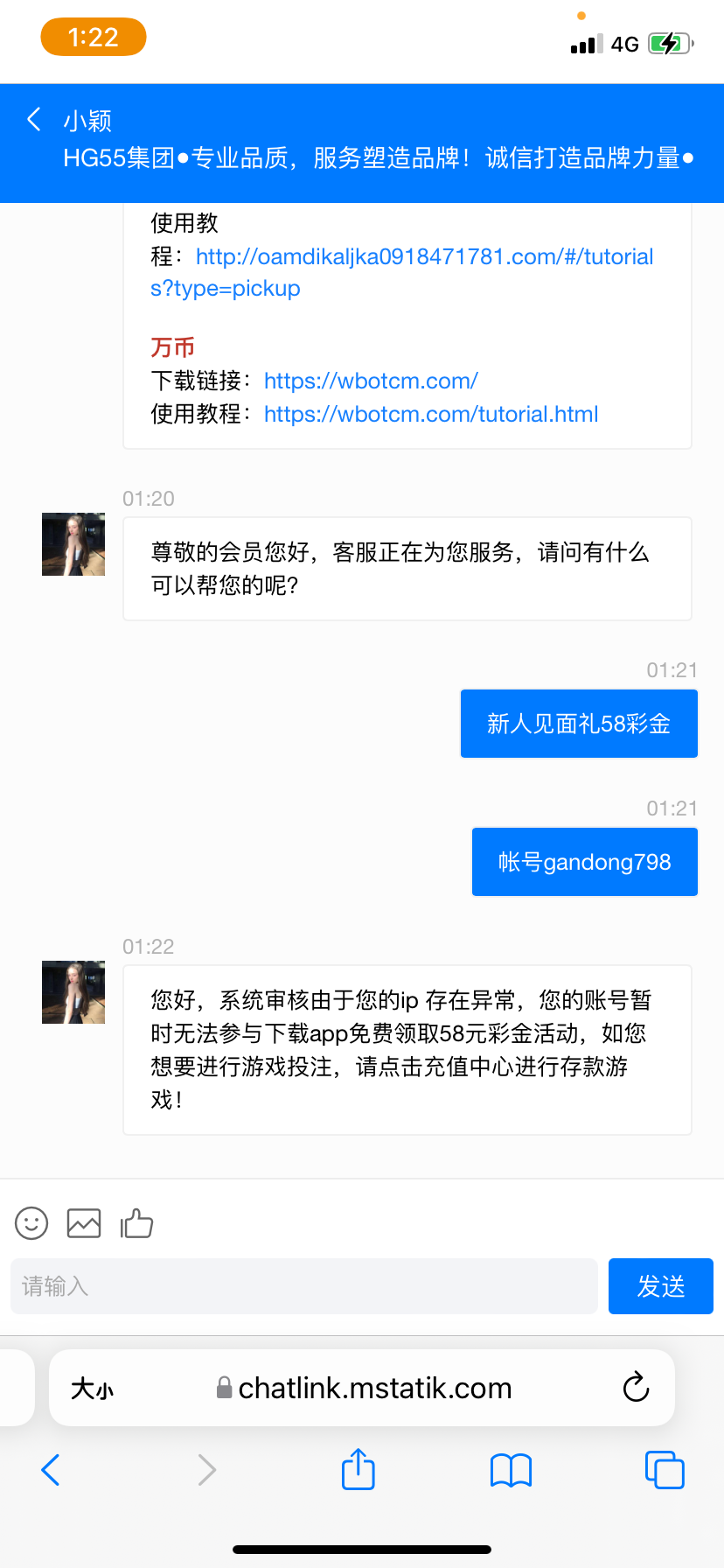Image resolution: width=724 pixels, height=1568 pixels.
Task: Tap the chatlink.mstatik.com address bar
Action: [x=374, y=1389]
